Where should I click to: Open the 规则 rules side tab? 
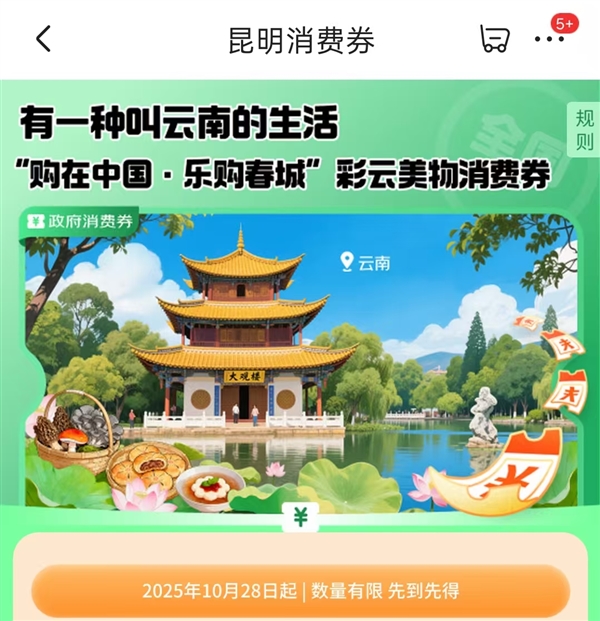[x=584, y=130]
